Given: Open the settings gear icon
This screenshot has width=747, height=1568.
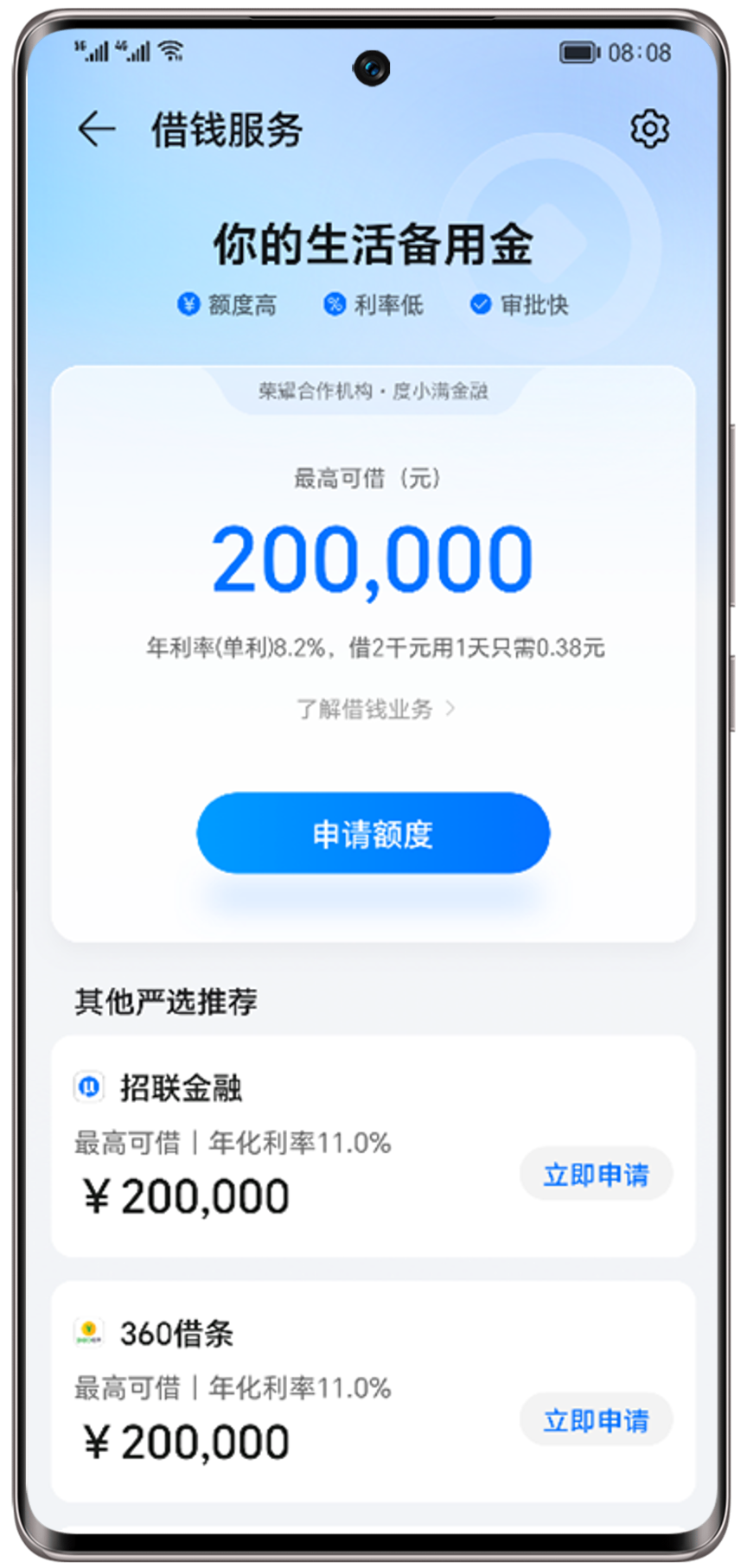Looking at the screenshot, I should pyautogui.click(x=649, y=129).
